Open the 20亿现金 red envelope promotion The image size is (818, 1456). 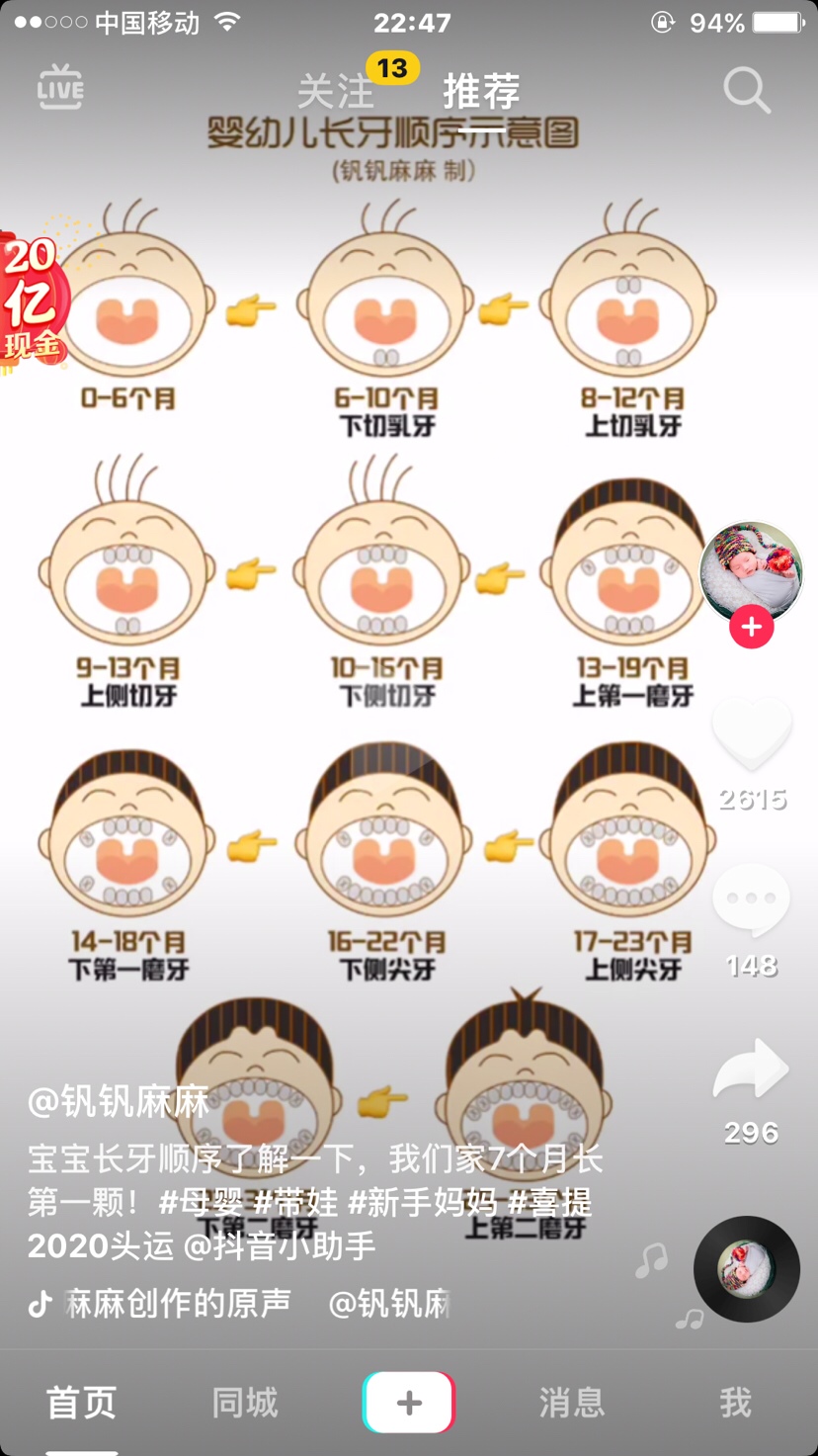pyautogui.click(x=34, y=299)
